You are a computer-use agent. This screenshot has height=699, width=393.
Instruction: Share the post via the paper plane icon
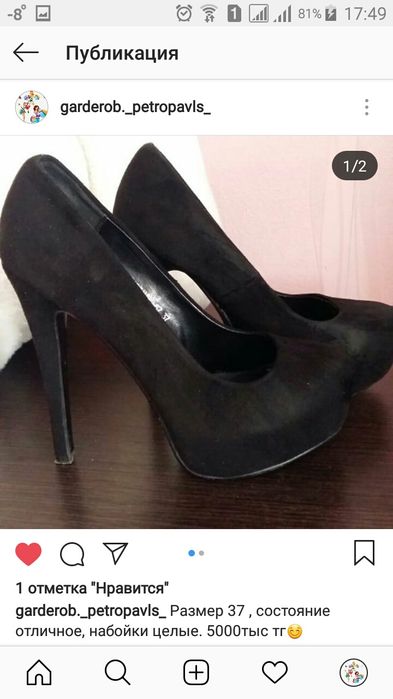point(115,553)
